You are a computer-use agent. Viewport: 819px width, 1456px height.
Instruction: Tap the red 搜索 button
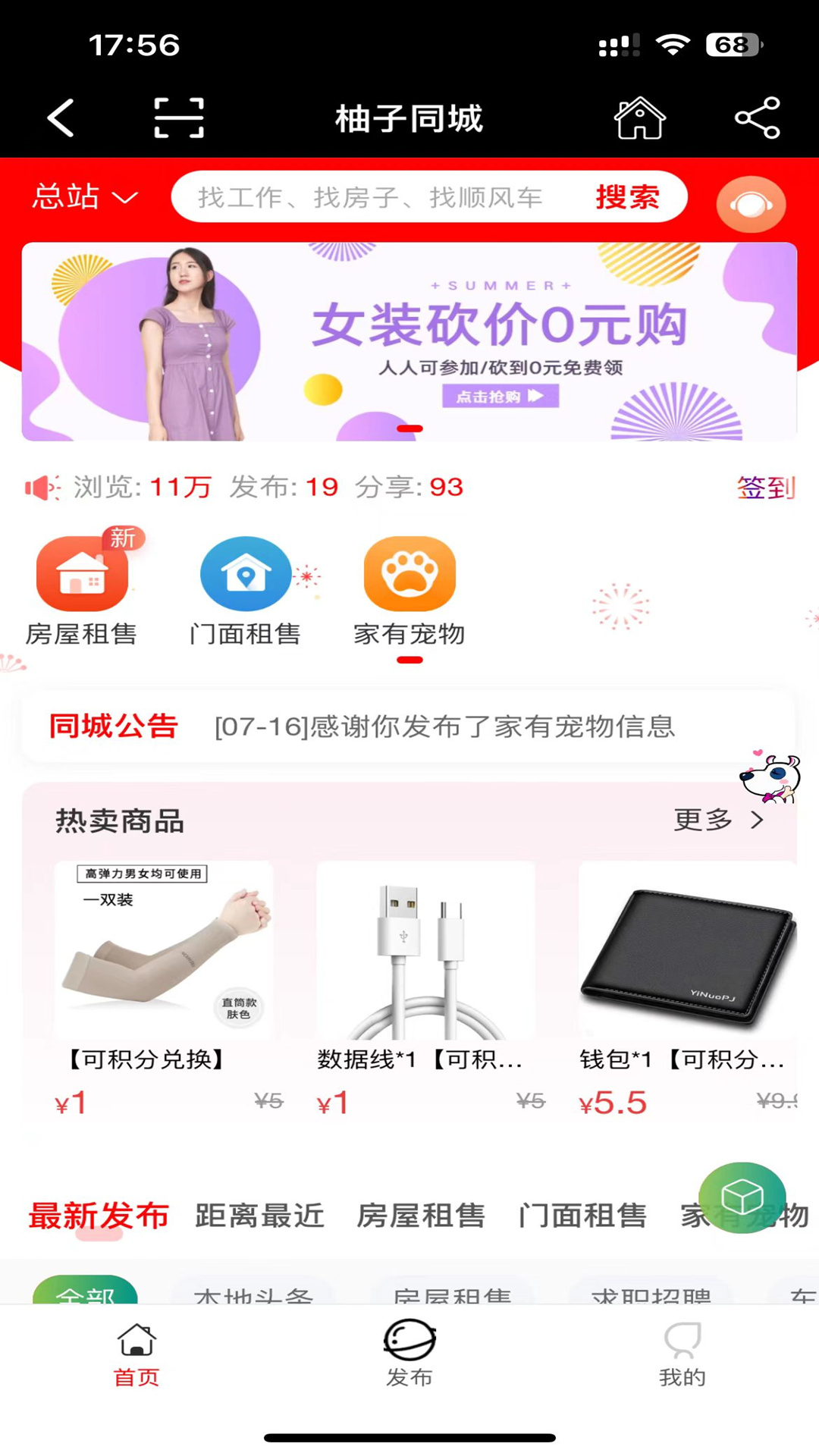click(x=627, y=197)
